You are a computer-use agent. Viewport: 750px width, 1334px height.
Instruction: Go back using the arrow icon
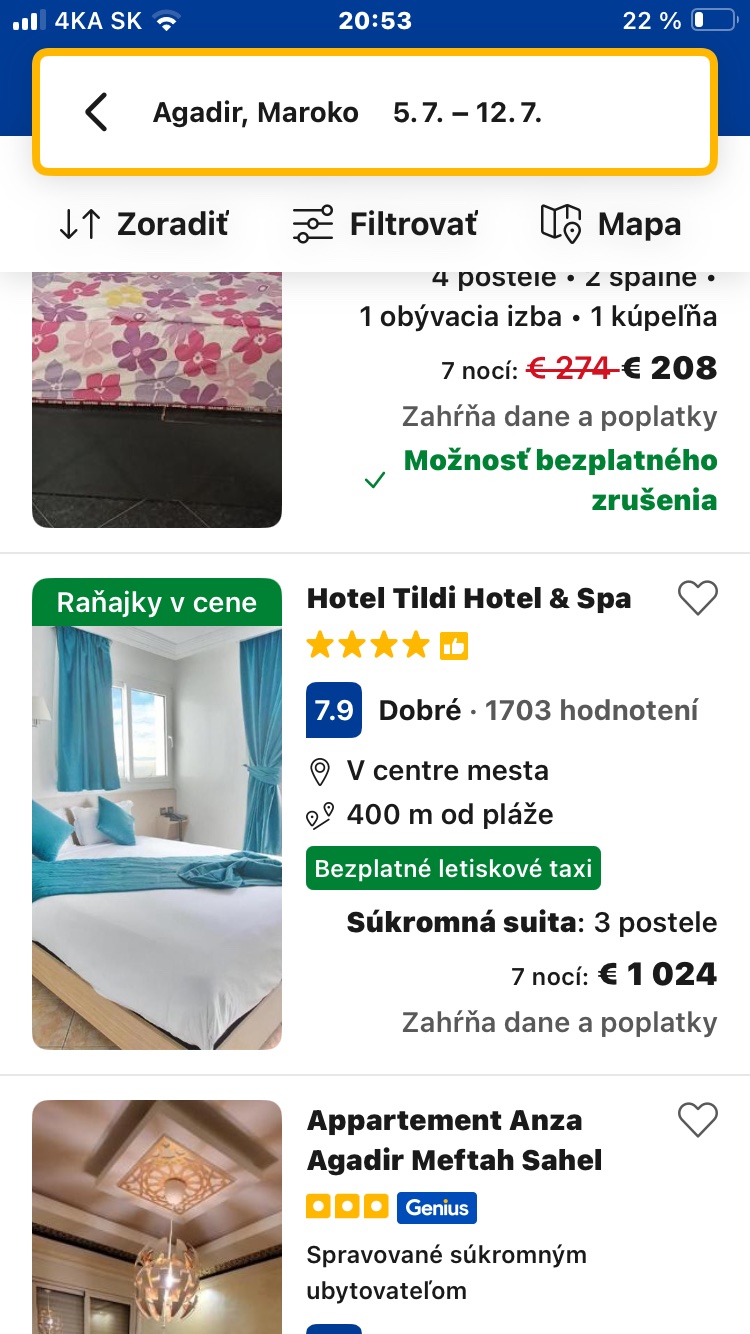tap(96, 112)
